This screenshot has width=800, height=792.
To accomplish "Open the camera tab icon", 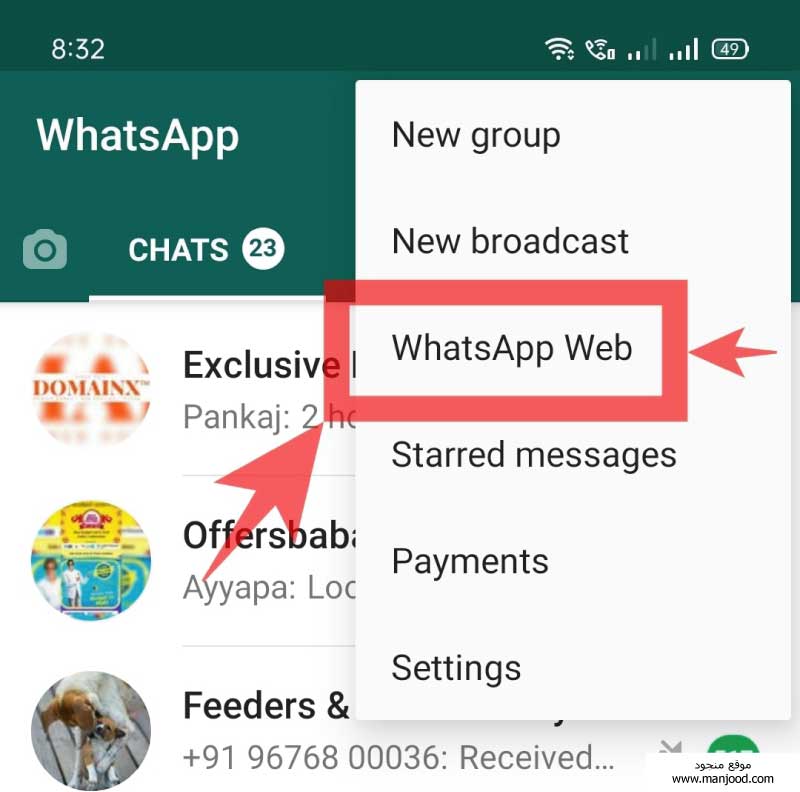I will pyautogui.click(x=45, y=250).
